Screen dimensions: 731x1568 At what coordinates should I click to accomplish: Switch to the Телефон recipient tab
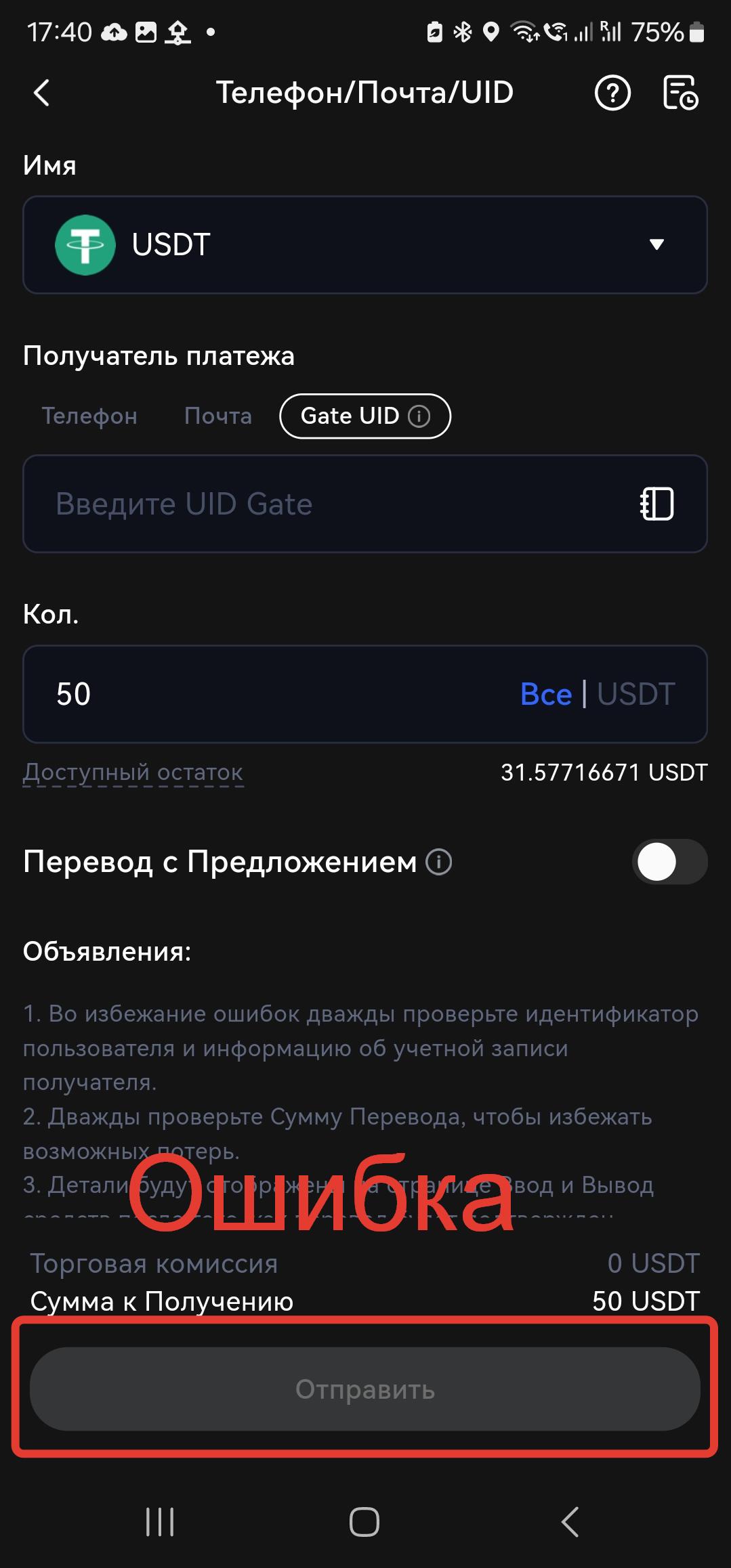(x=89, y=416)
